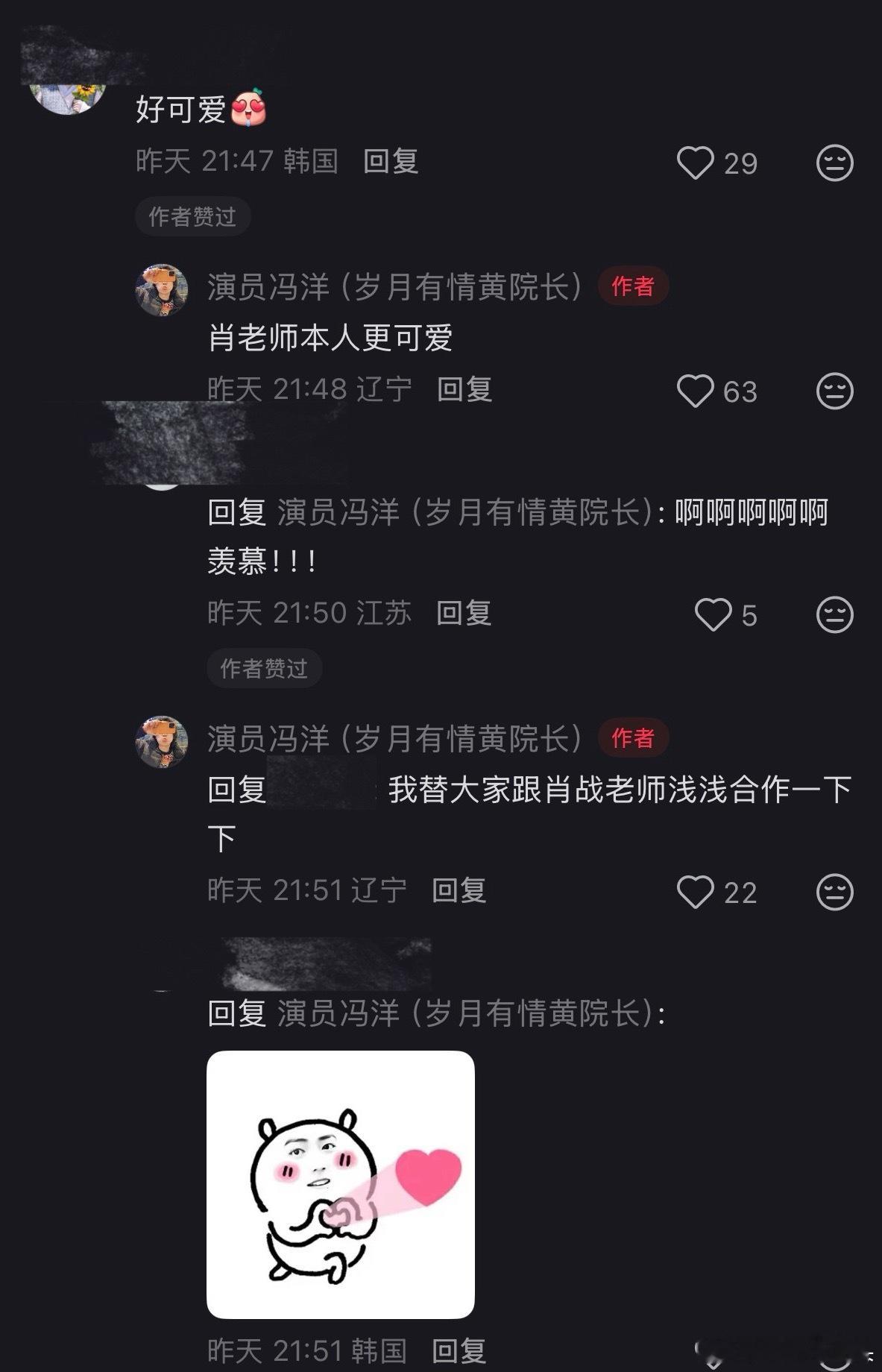Click the red 作者 author badge

click(x=632, y=286)
